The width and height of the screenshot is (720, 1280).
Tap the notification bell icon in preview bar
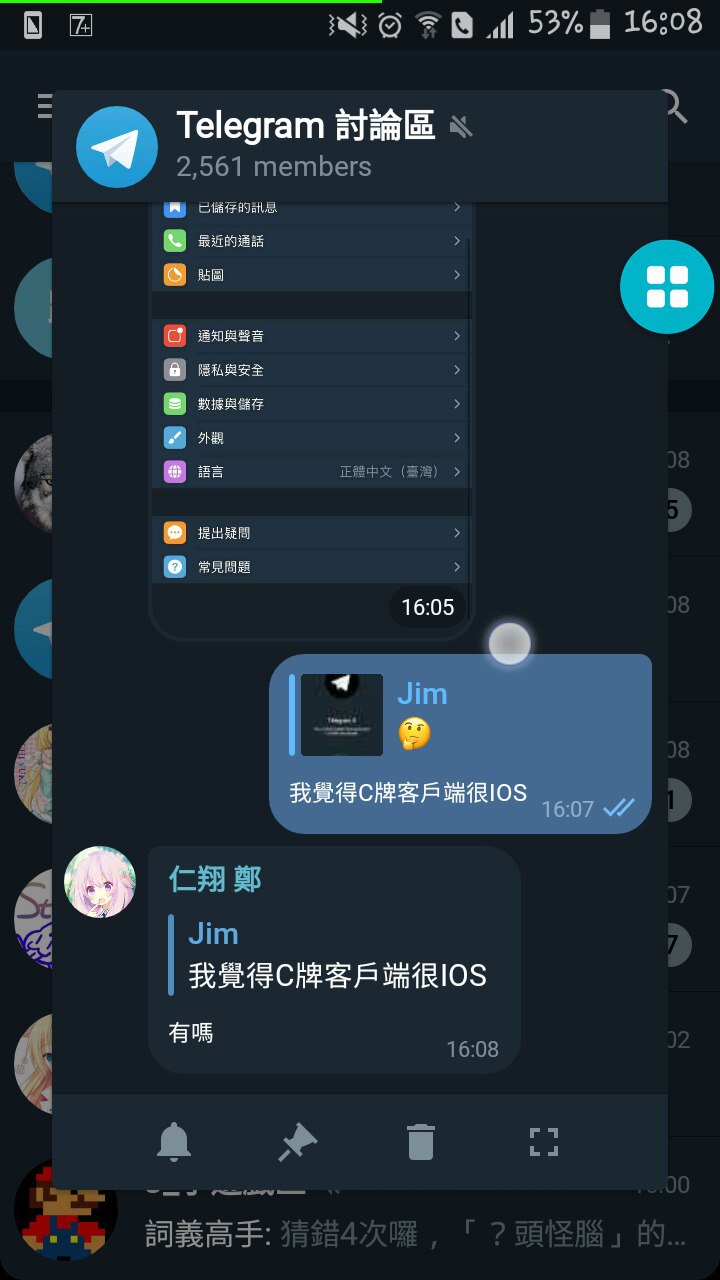click(x=174, y=1141)
